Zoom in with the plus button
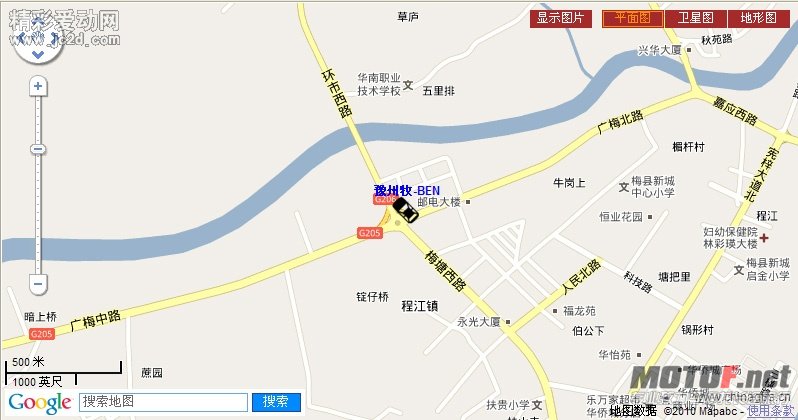Viewport: 798px width, 420px height. 38,87
